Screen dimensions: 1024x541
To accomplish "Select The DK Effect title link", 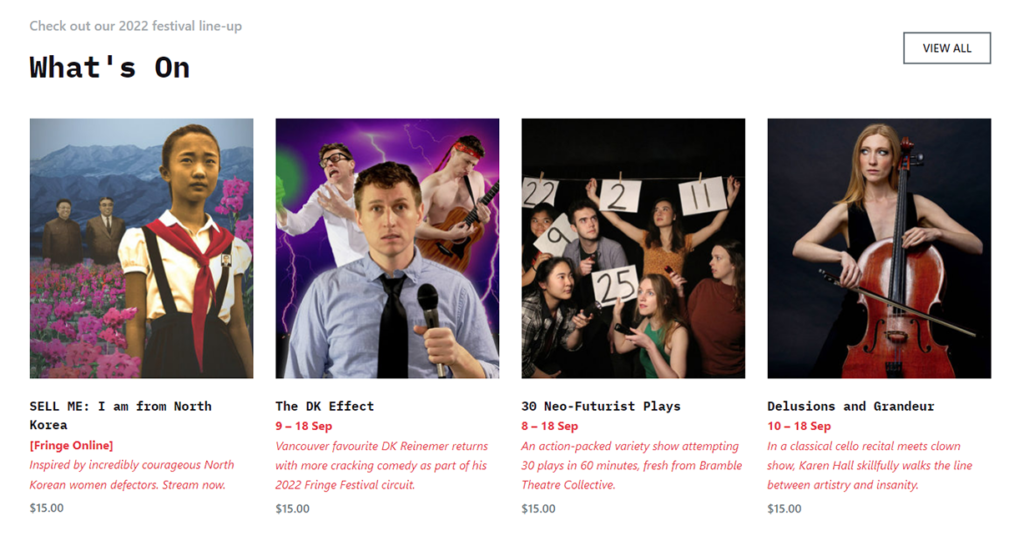I will click(x=324, y=406).
